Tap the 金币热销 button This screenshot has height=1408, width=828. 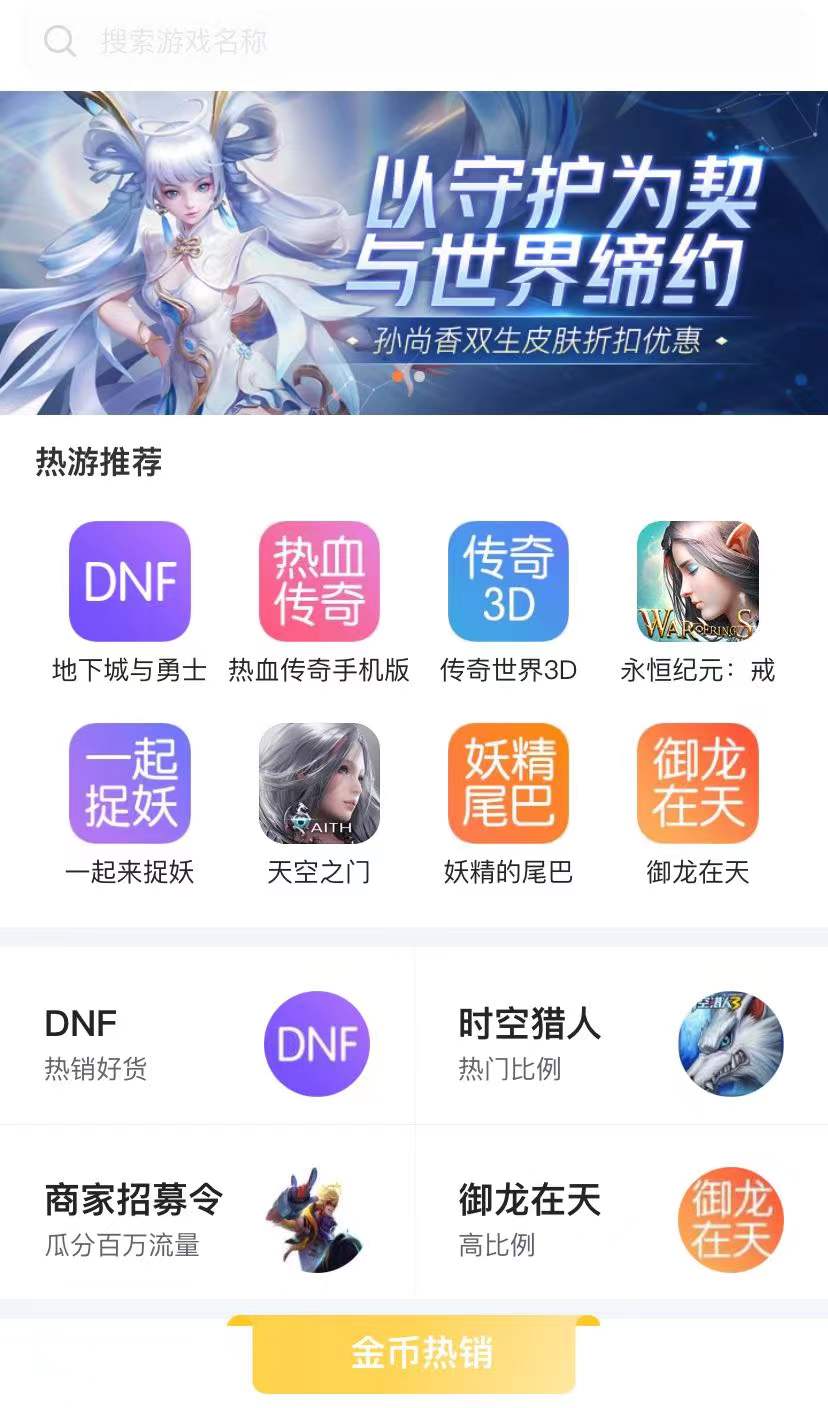click(414, 1354)
